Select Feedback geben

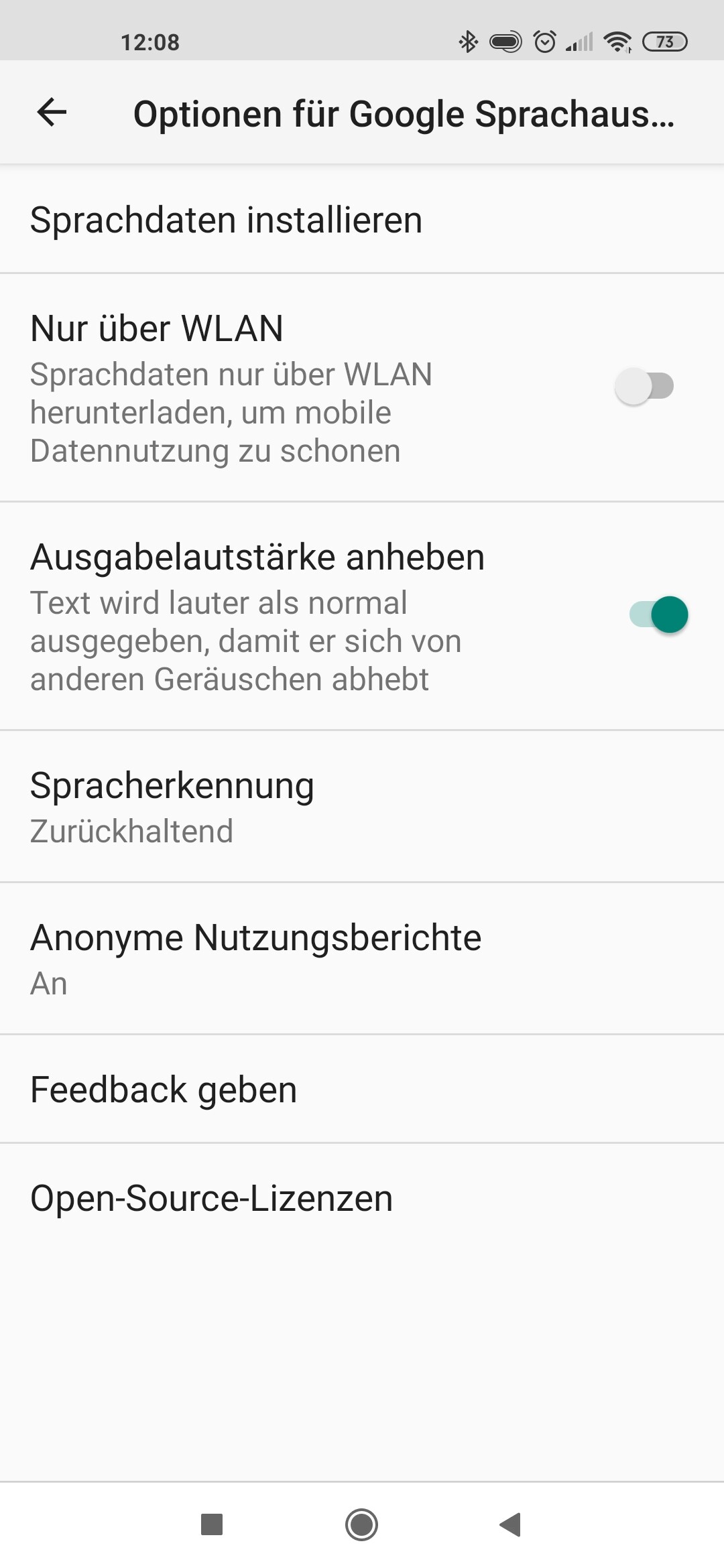(x=362, y=1090)
